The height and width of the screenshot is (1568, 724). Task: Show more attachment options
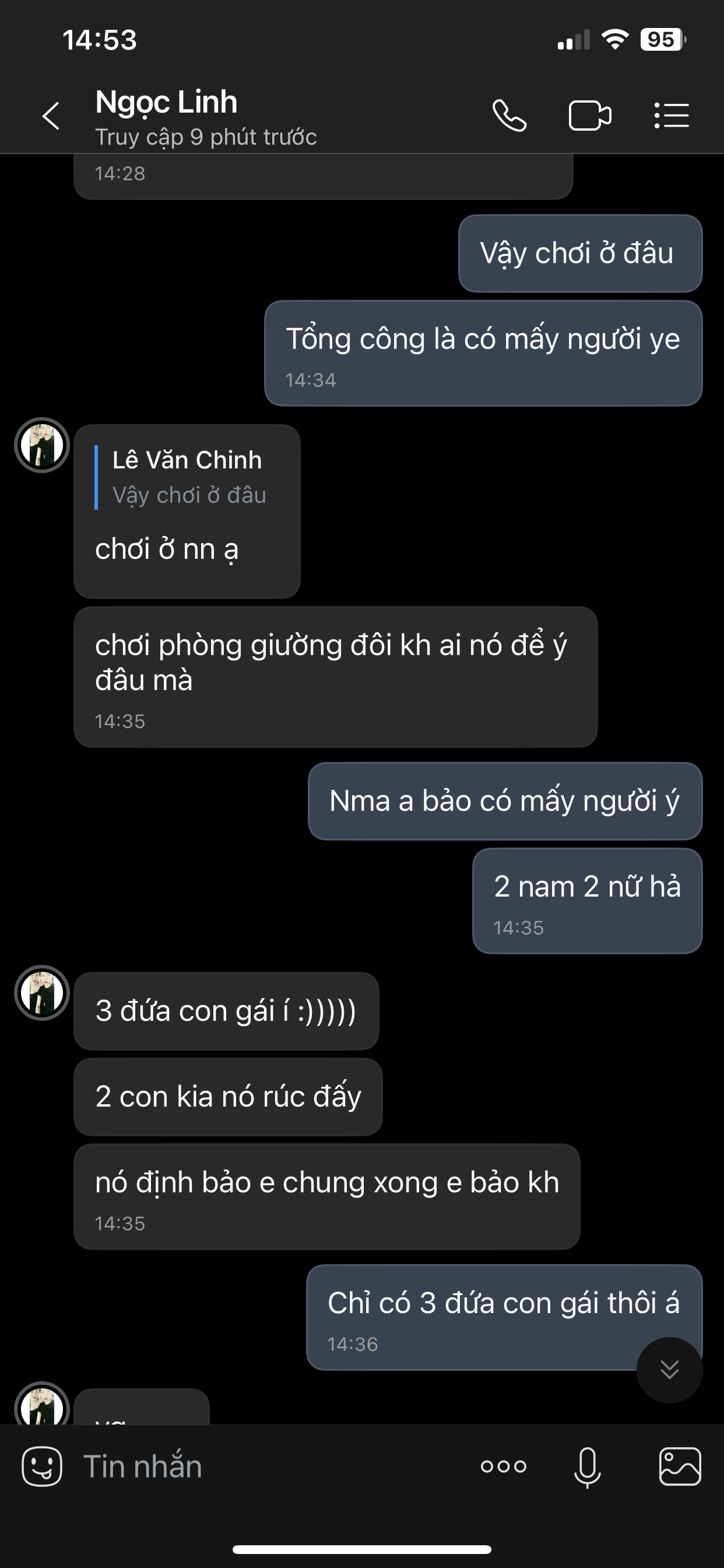click(503, 1467)
